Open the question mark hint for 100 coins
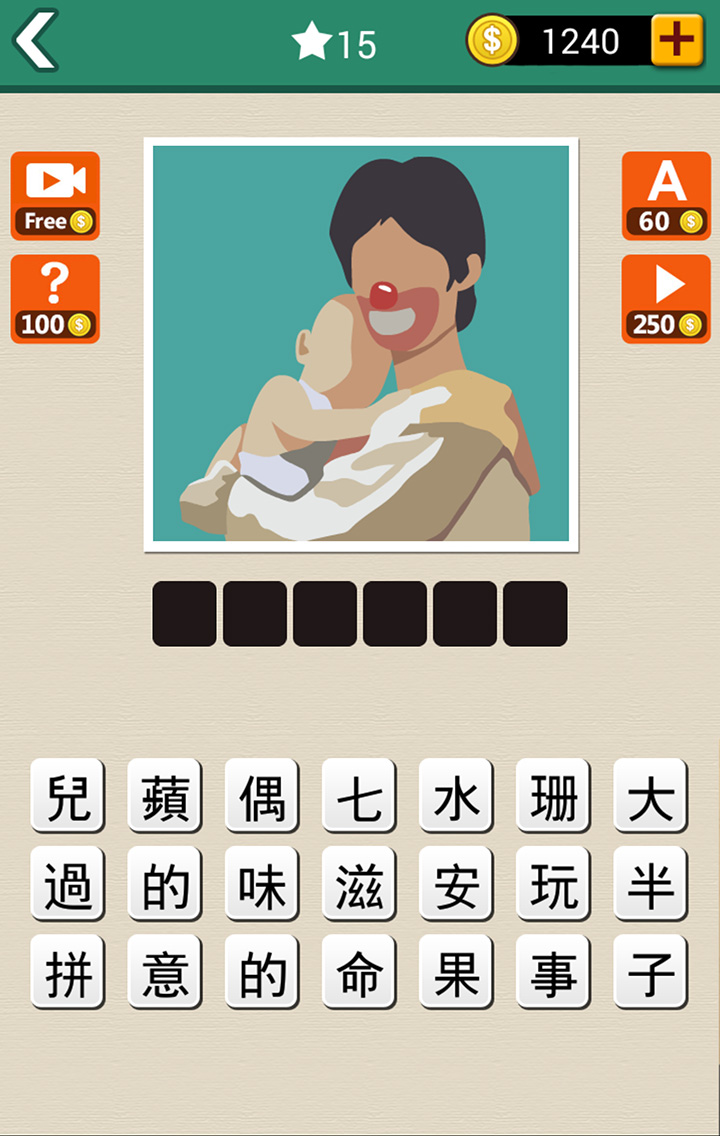Screen dimensions: 720x1136 (x=55, y=297)
